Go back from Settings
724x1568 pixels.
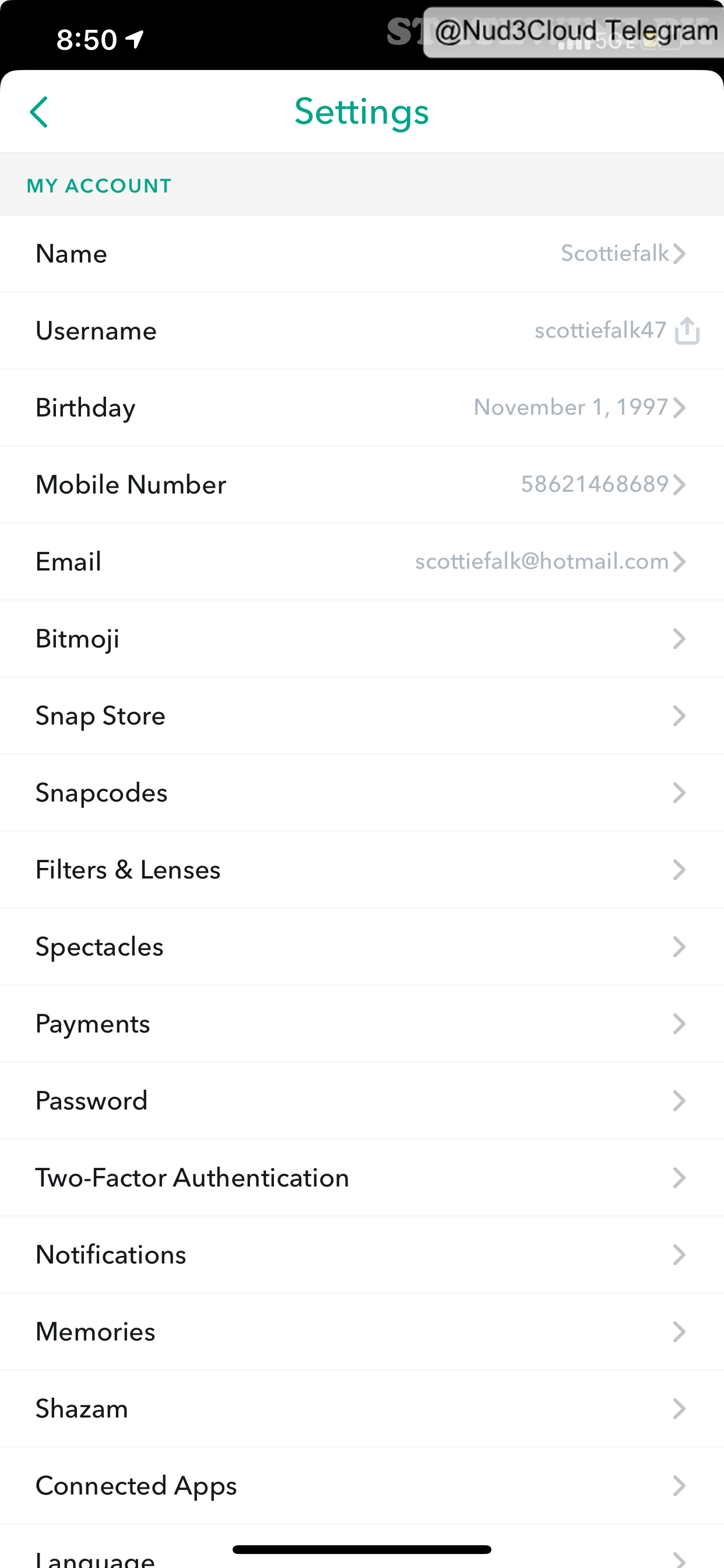coord(39,113)
